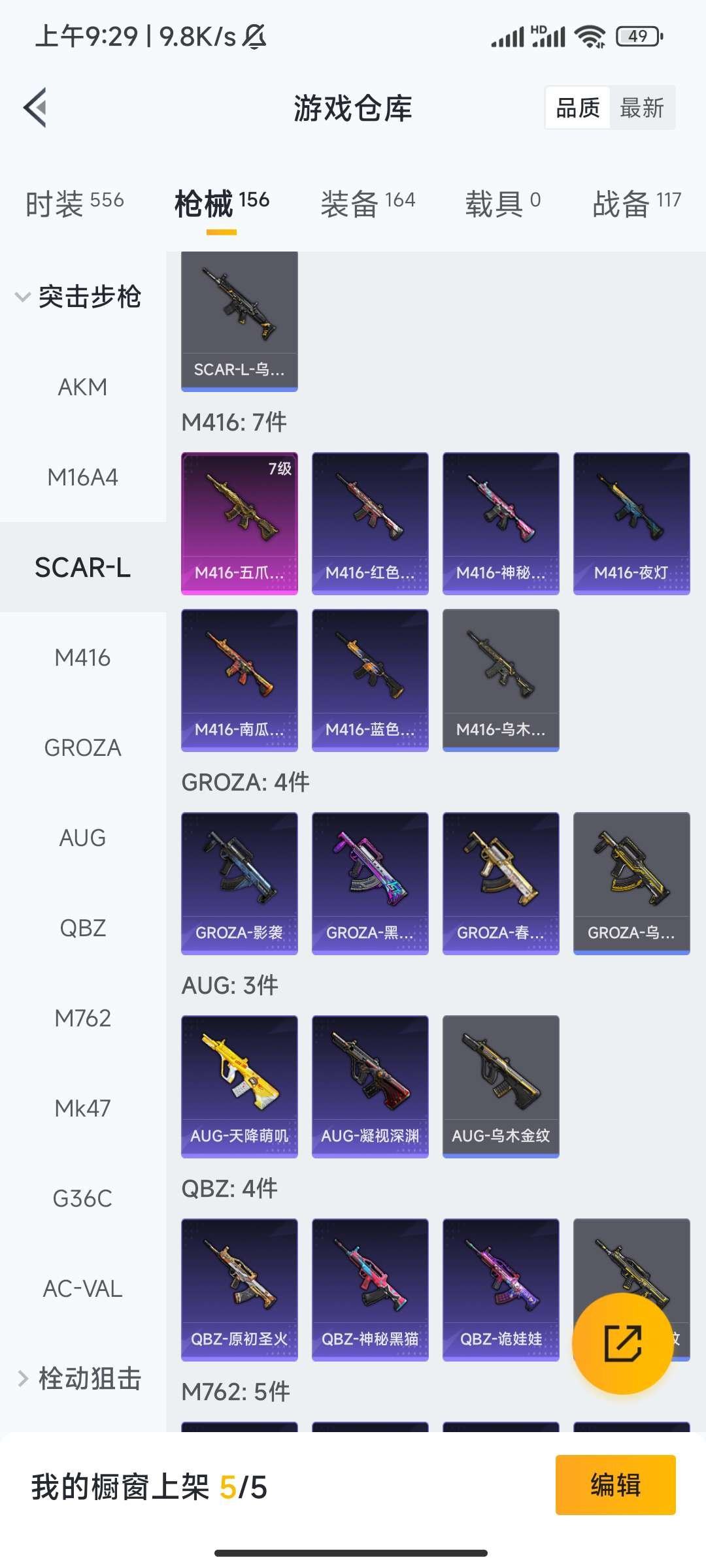This screenshot has width=706, height=1568.
Task: Tap the yellow share floating button
Action: pyautogui.click(x=622, y=1343)
